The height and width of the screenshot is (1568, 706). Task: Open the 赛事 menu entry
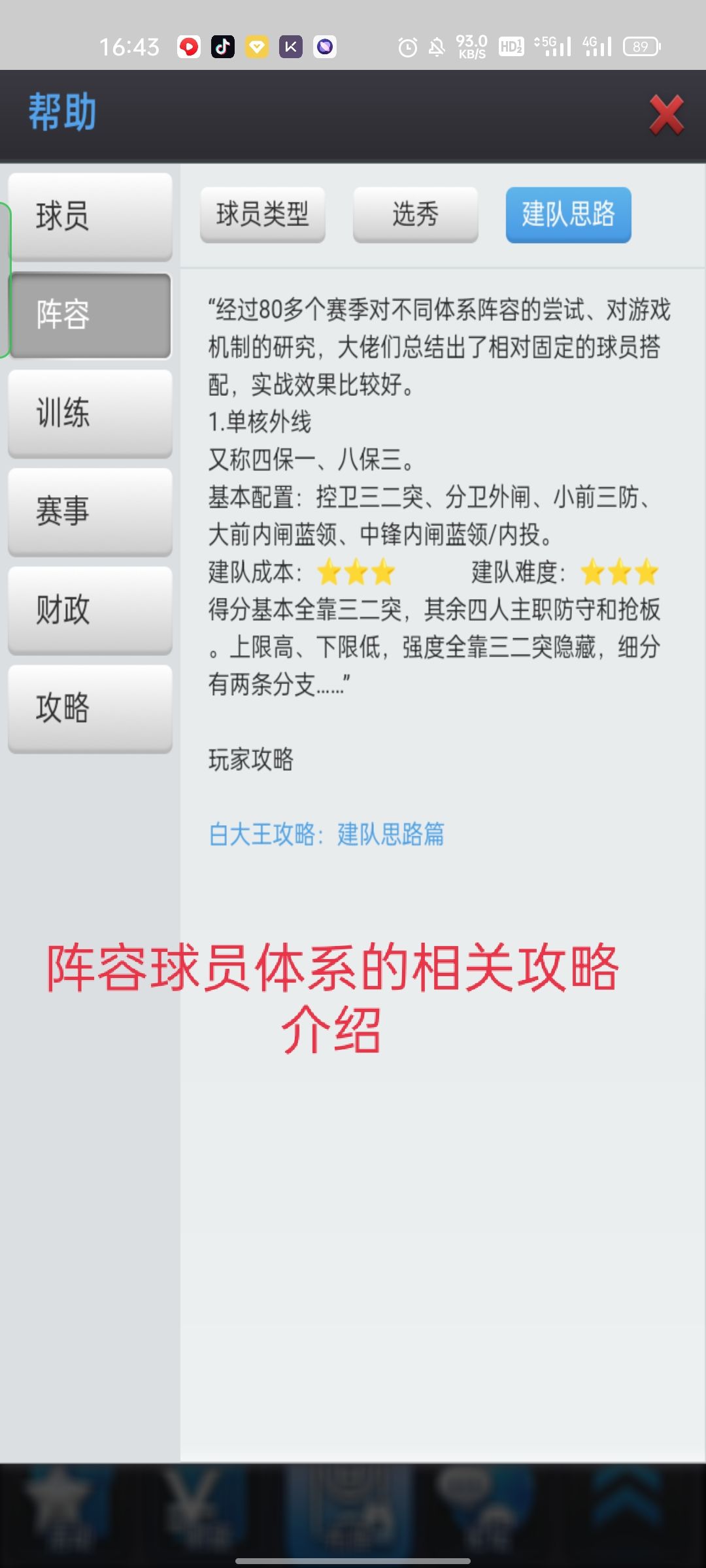[90, 512]
